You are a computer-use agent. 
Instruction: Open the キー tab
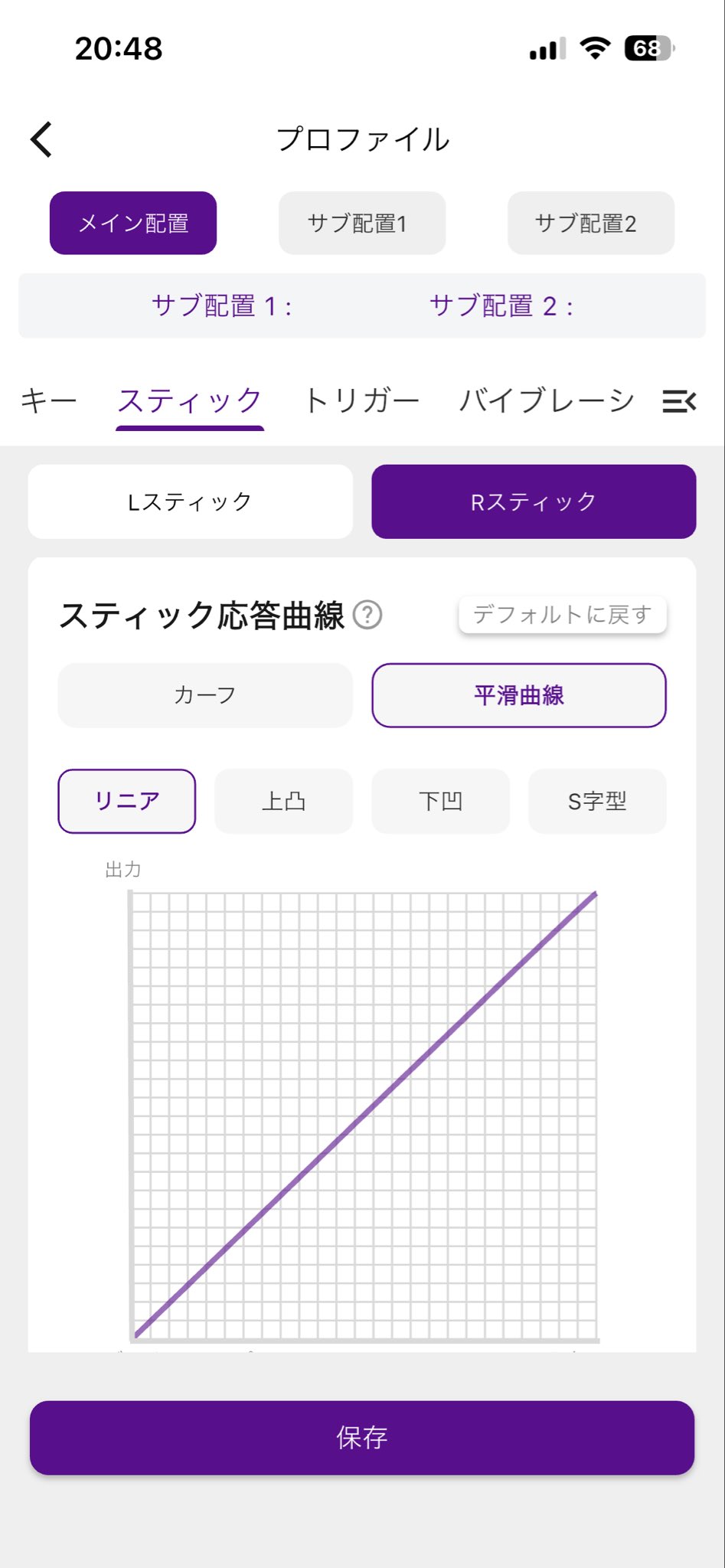pyautogui.click(x=49, y=400)
